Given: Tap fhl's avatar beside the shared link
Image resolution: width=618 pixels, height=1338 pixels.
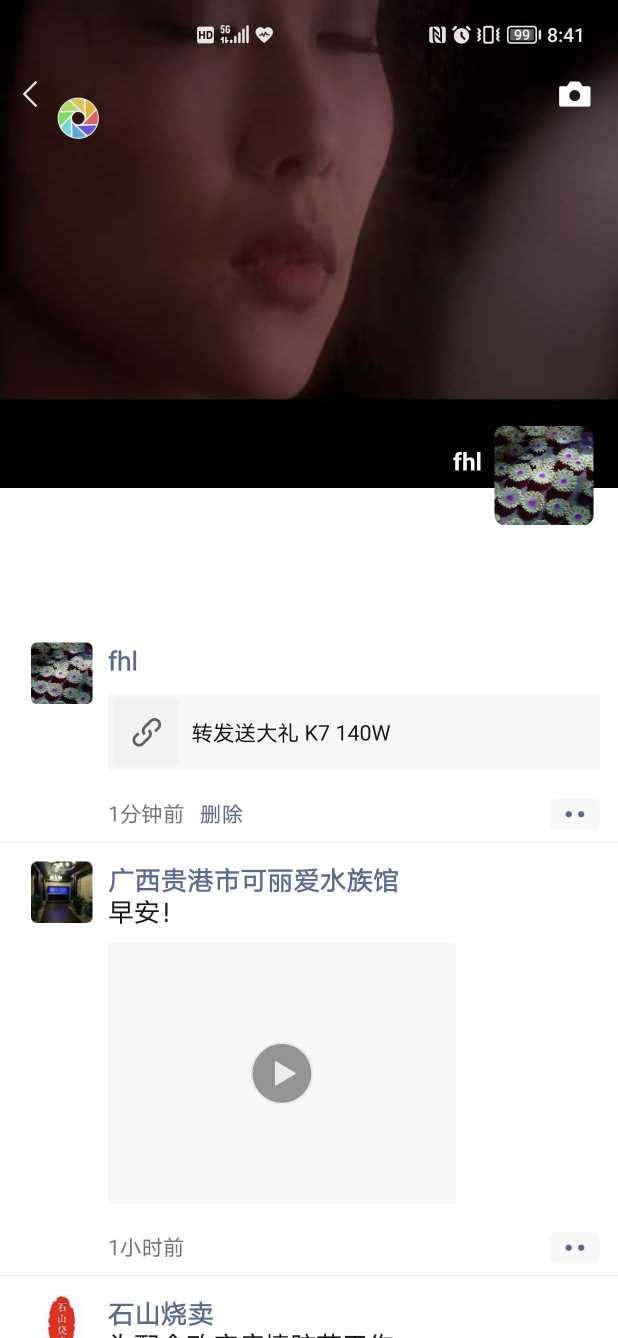Looking at the screenshot, I should 62,673.
